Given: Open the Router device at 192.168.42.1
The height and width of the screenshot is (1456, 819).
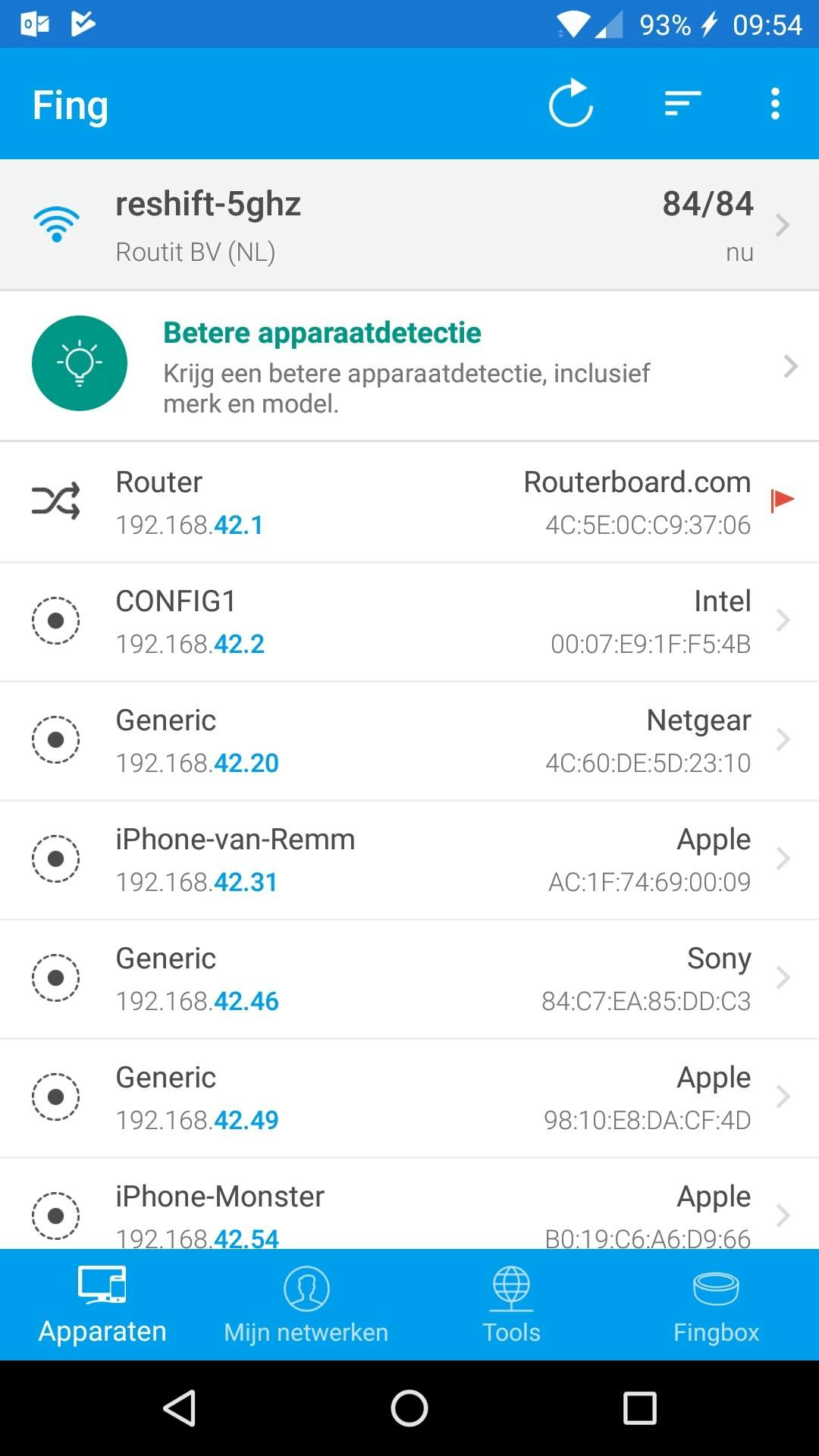Looking at the screenshot, I should (409, 502).
